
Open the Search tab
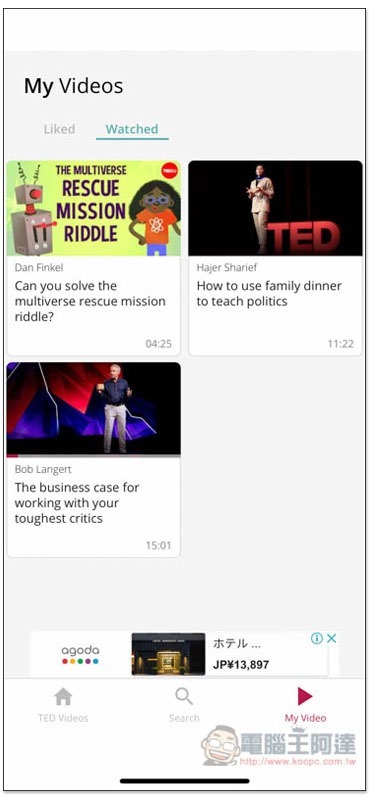point(184,705)
